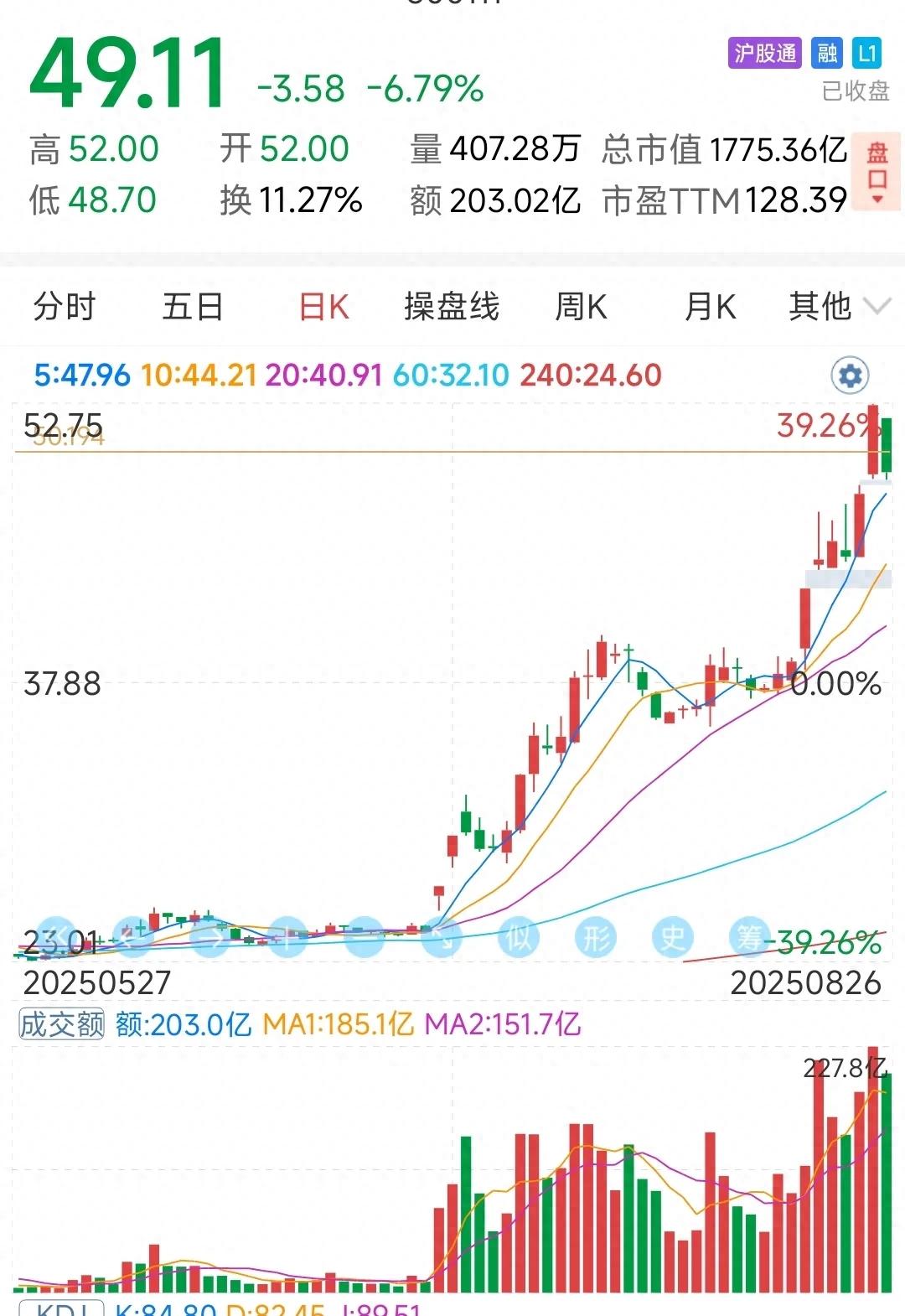Show the 筹 chip distribution
Image resolution: width=905 pixels, height=1316 pixels.
748,937
